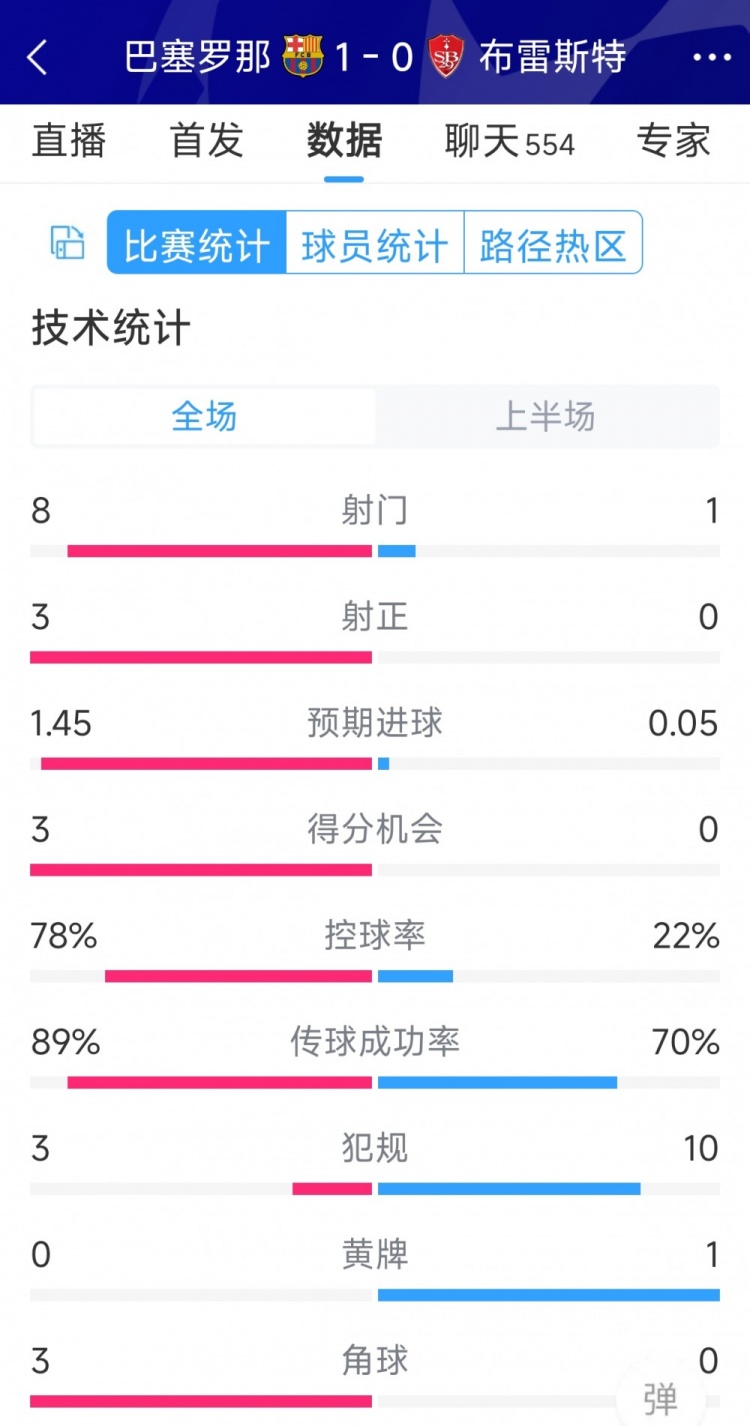Open the 首发 lineup tab
The width and height of the screenshot is (750, 1426).
tap(205, 142)
